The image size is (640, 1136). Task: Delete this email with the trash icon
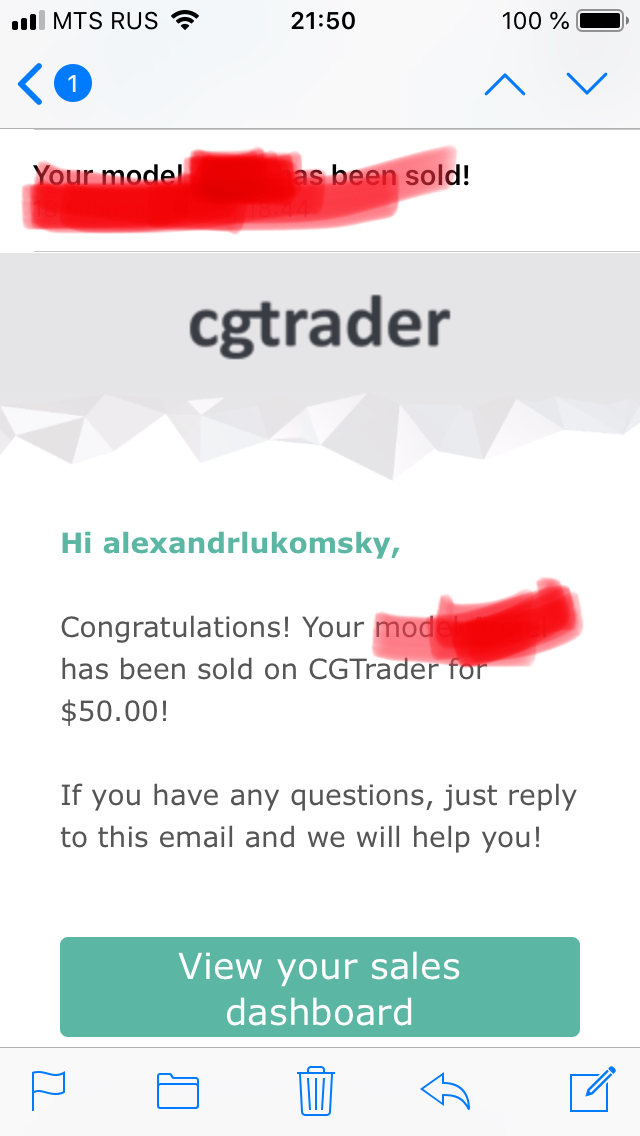(x=316, y=1090)
